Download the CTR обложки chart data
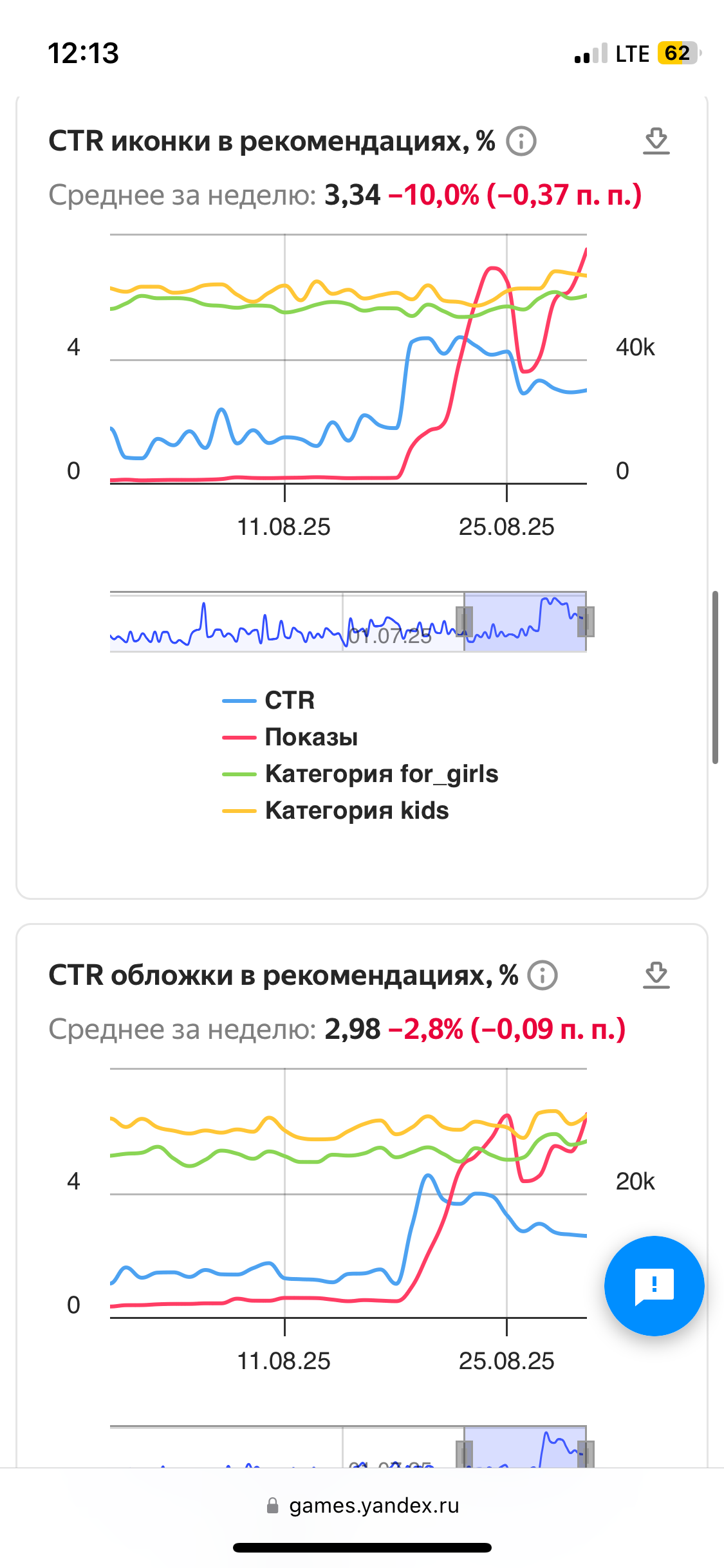 click(x=656, y=975)
